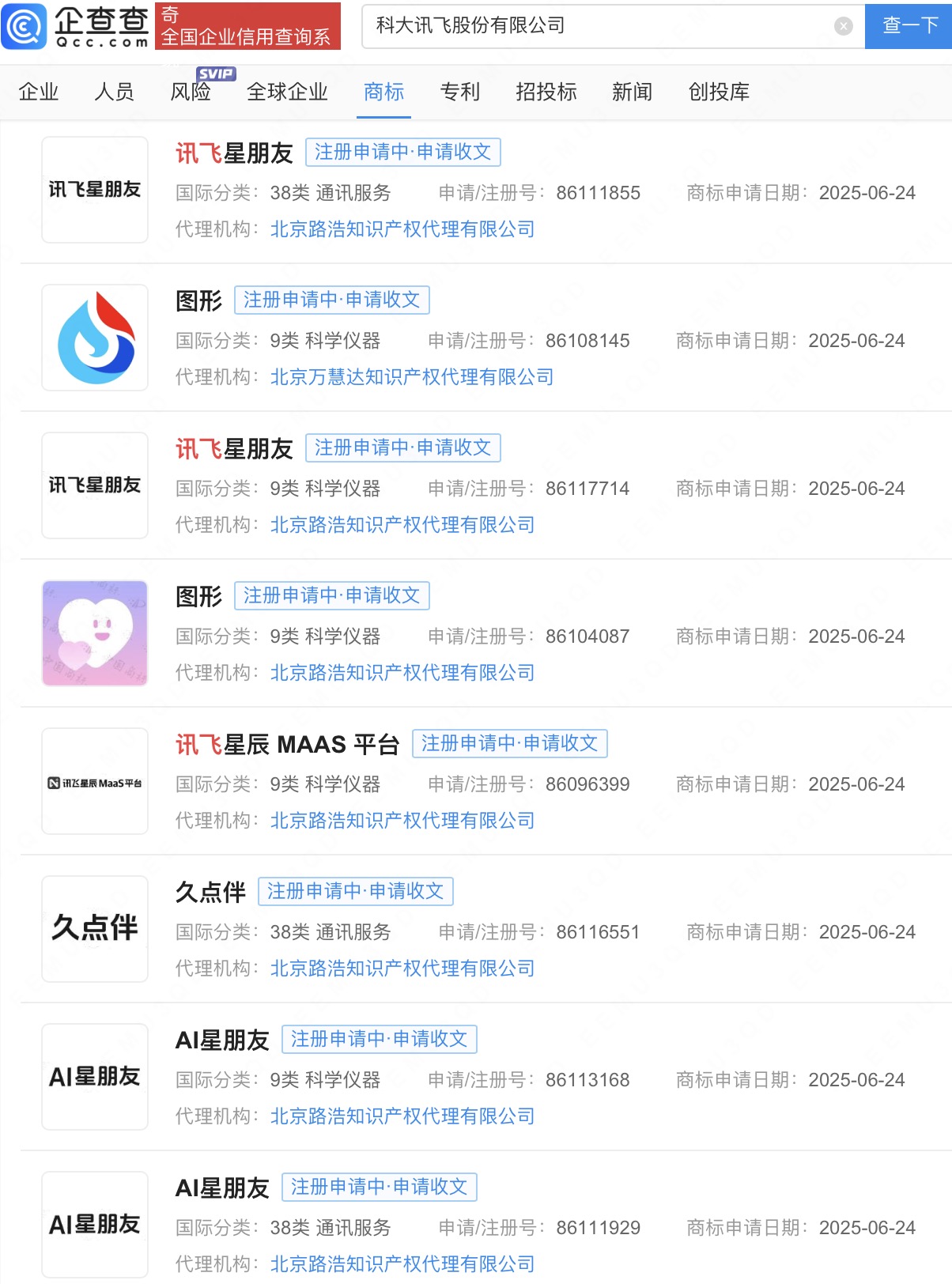
Task: Tap the 图形 trademark numbered 86104087
Action: click(198, 596)
